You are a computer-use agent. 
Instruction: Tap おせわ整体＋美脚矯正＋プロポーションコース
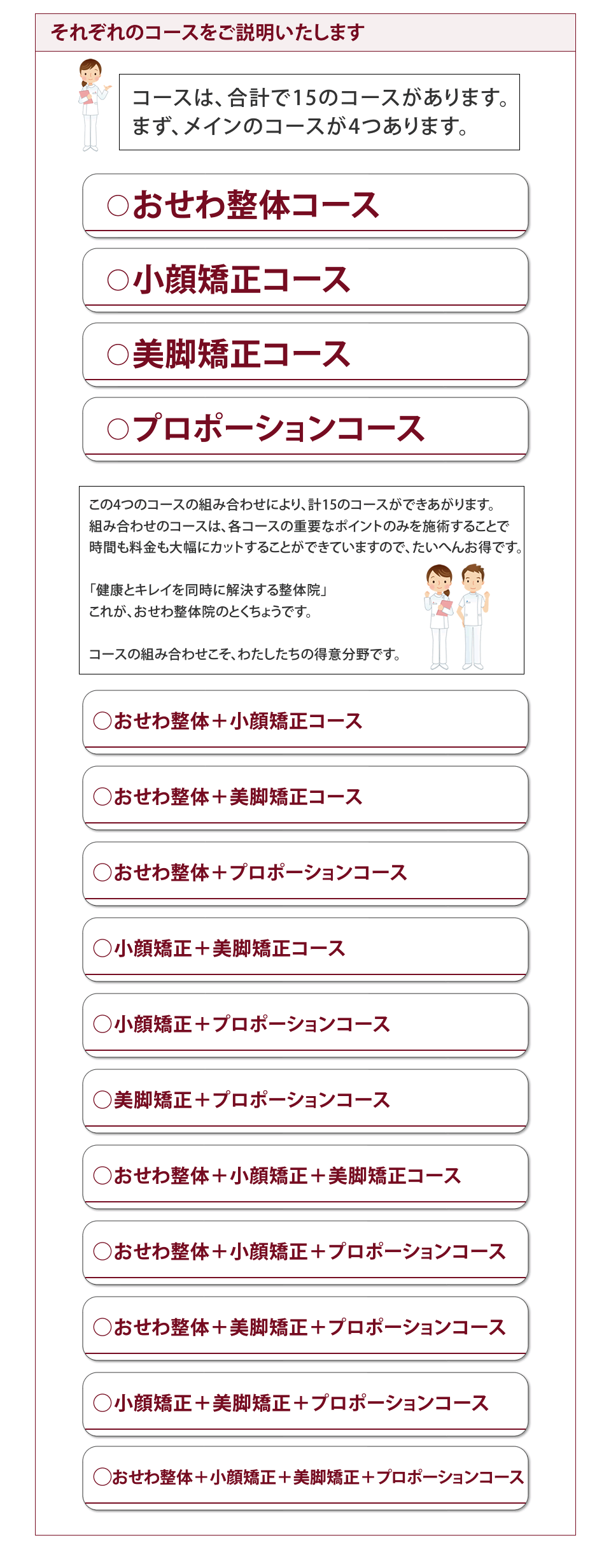305,1328
